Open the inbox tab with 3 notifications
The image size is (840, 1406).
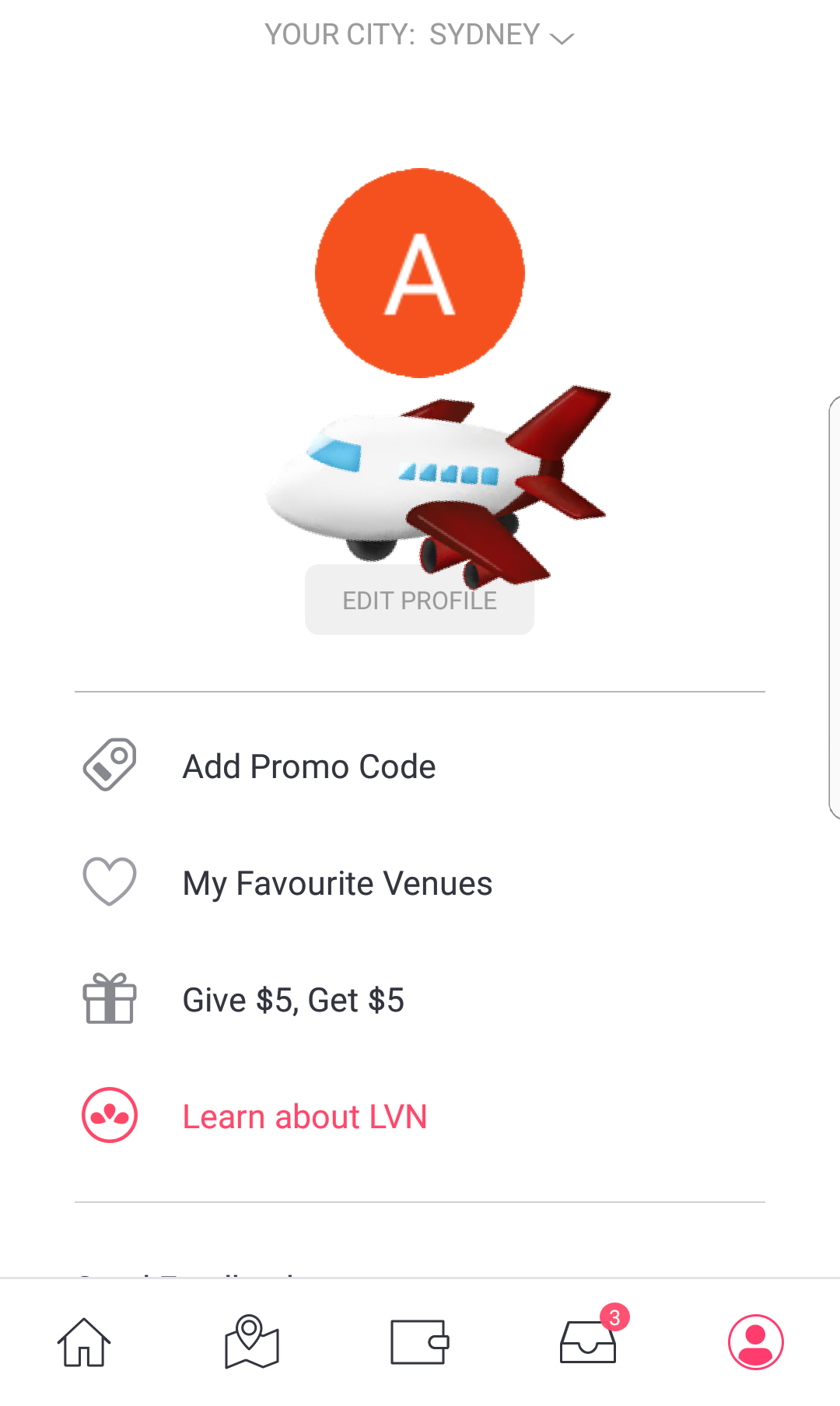click(x=588, y=1342)
